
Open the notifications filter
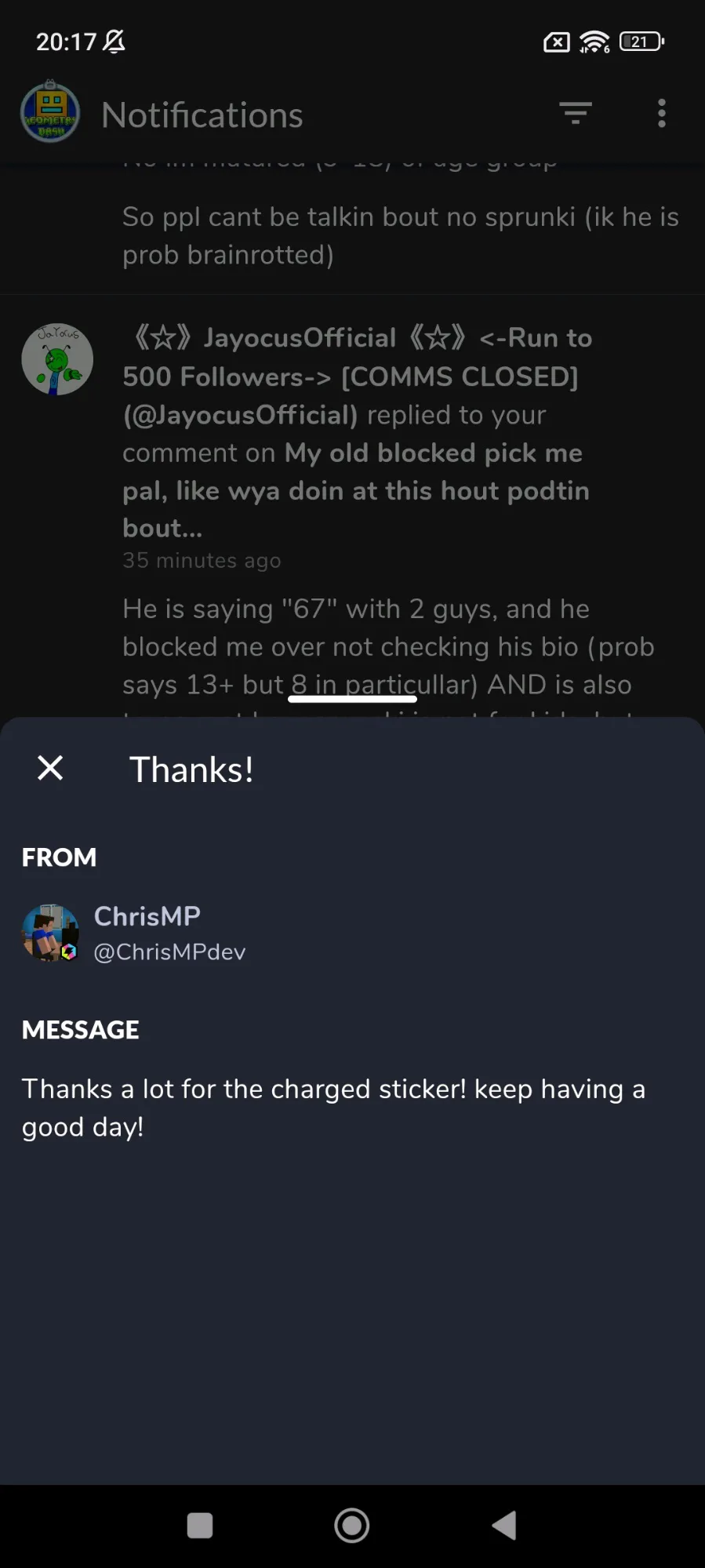[576, 114]
